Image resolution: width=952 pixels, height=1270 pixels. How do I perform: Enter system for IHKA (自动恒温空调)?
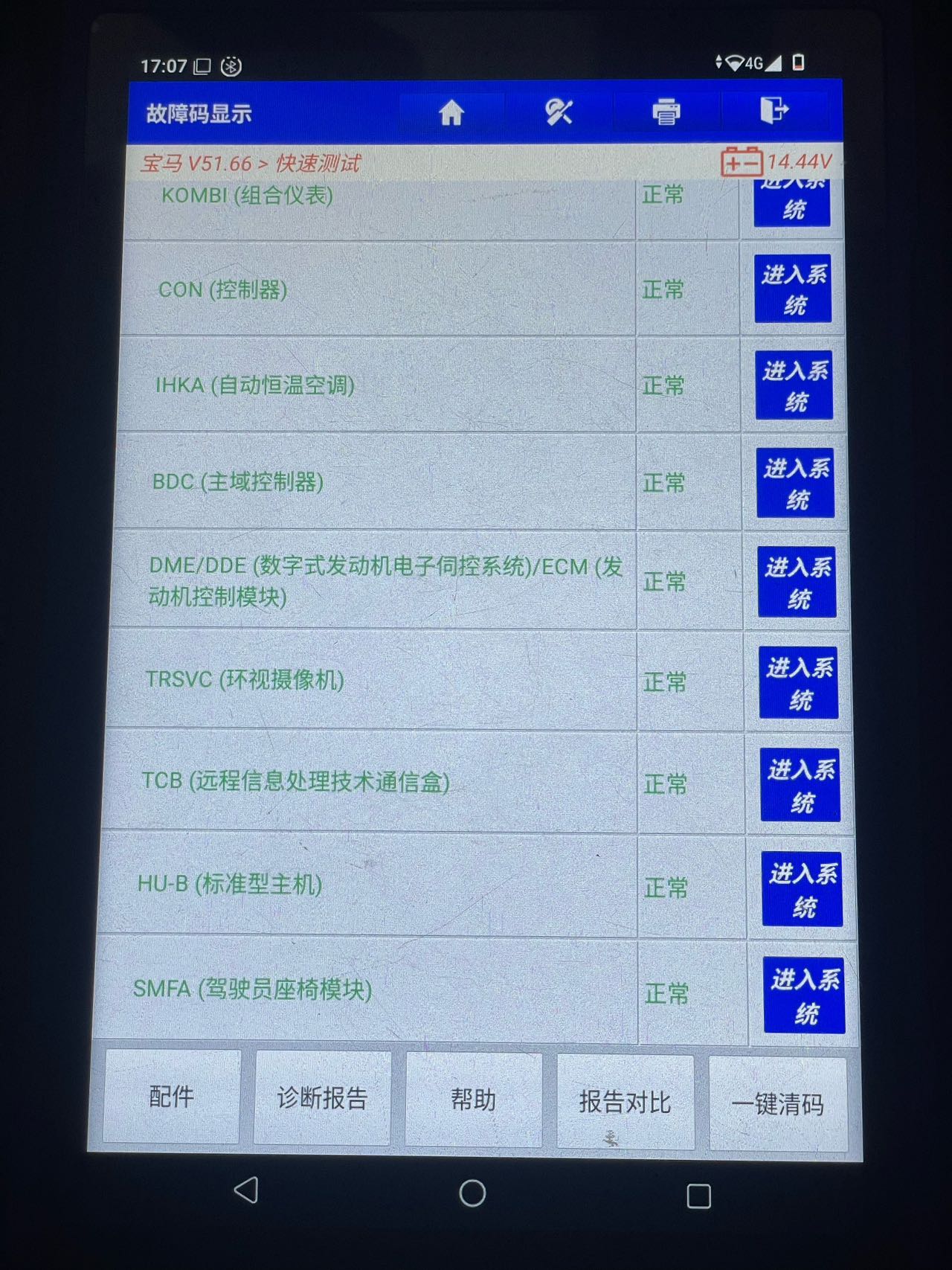(794, 385)
